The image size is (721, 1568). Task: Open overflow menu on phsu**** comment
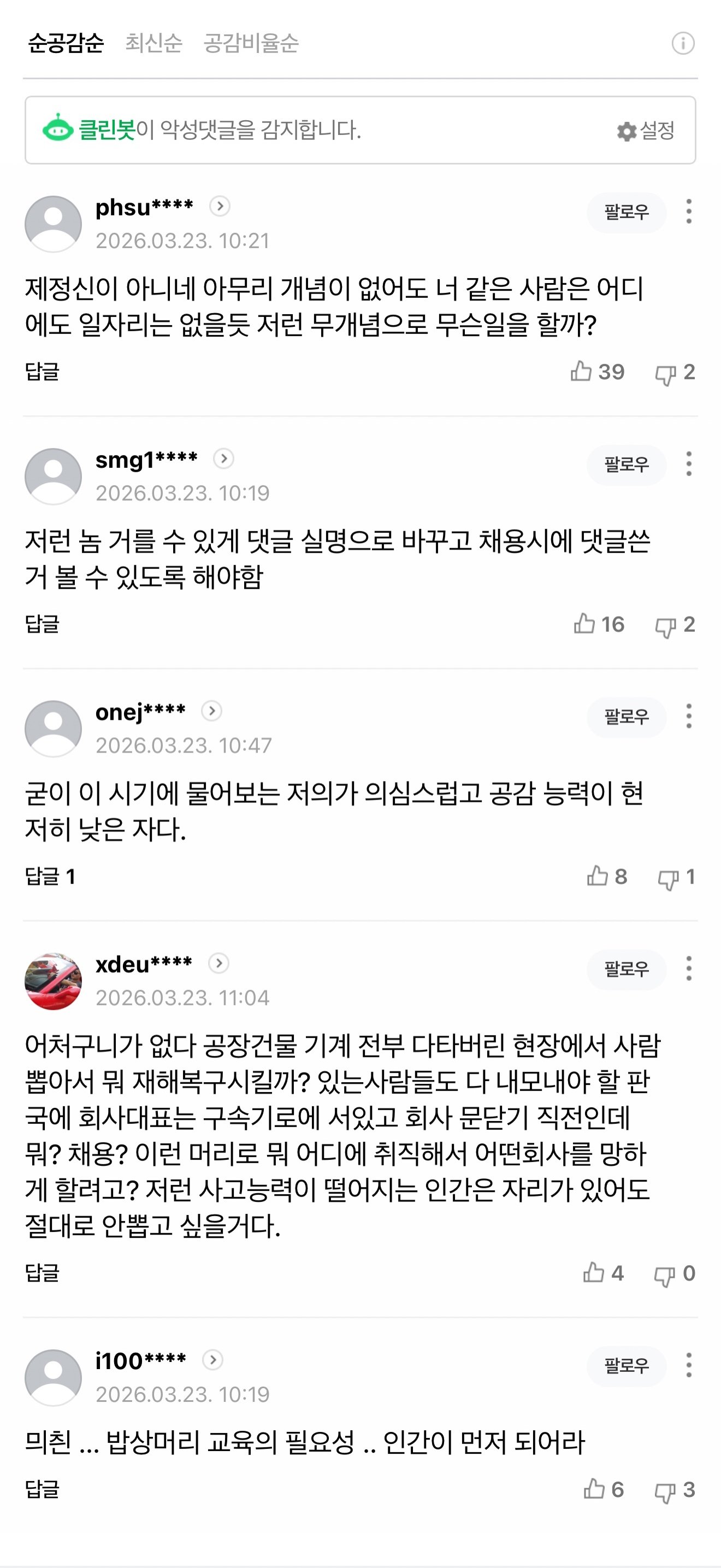coord(689,212)
